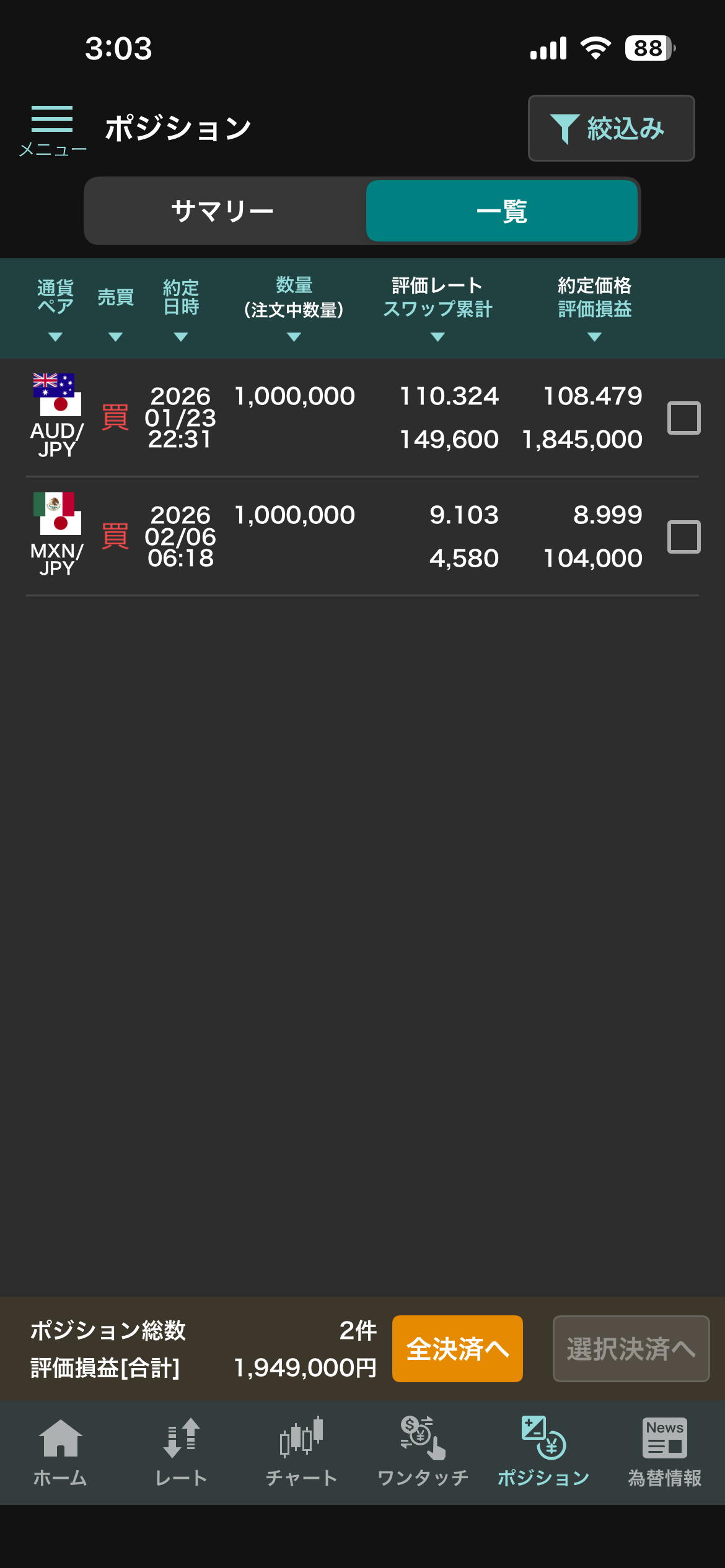
Task: Open the 絞込み filter
Action: click(x=611, y=128)
